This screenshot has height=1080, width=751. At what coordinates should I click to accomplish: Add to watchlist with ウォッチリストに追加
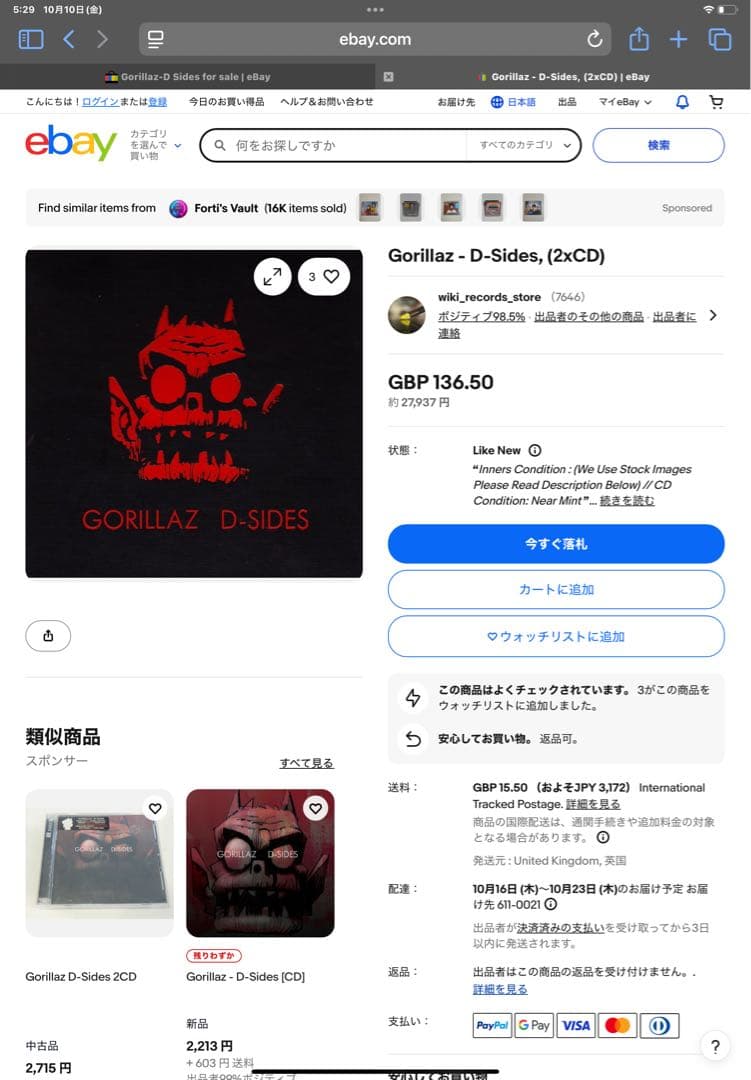click(555, 636)
